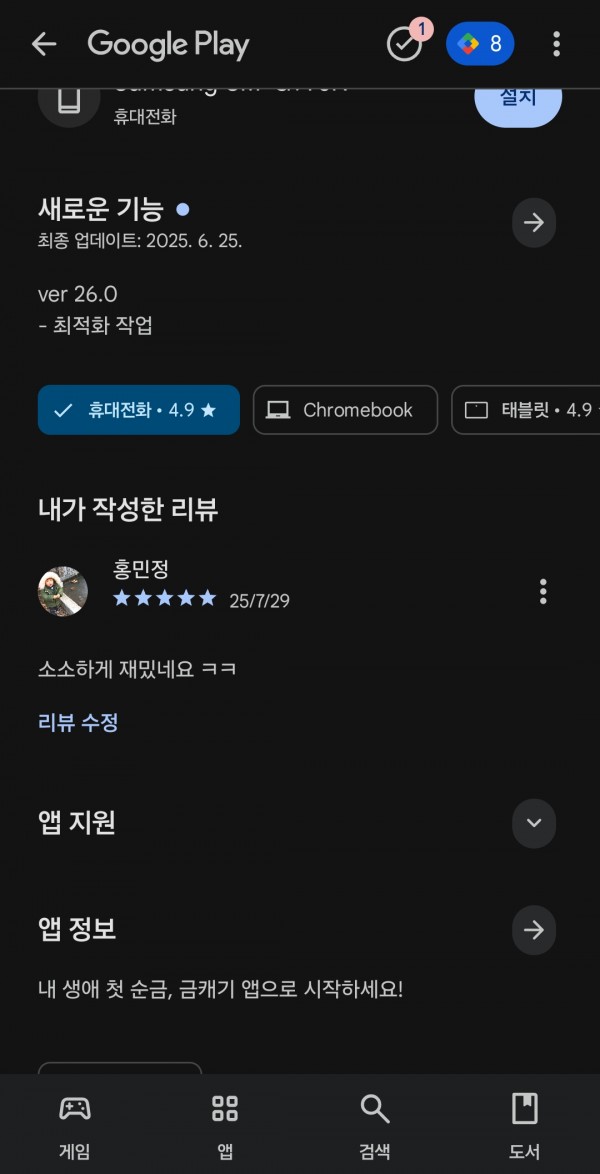Open the Play Points badge showing 8
The image size is (600, 1174).
pos(480,43)
